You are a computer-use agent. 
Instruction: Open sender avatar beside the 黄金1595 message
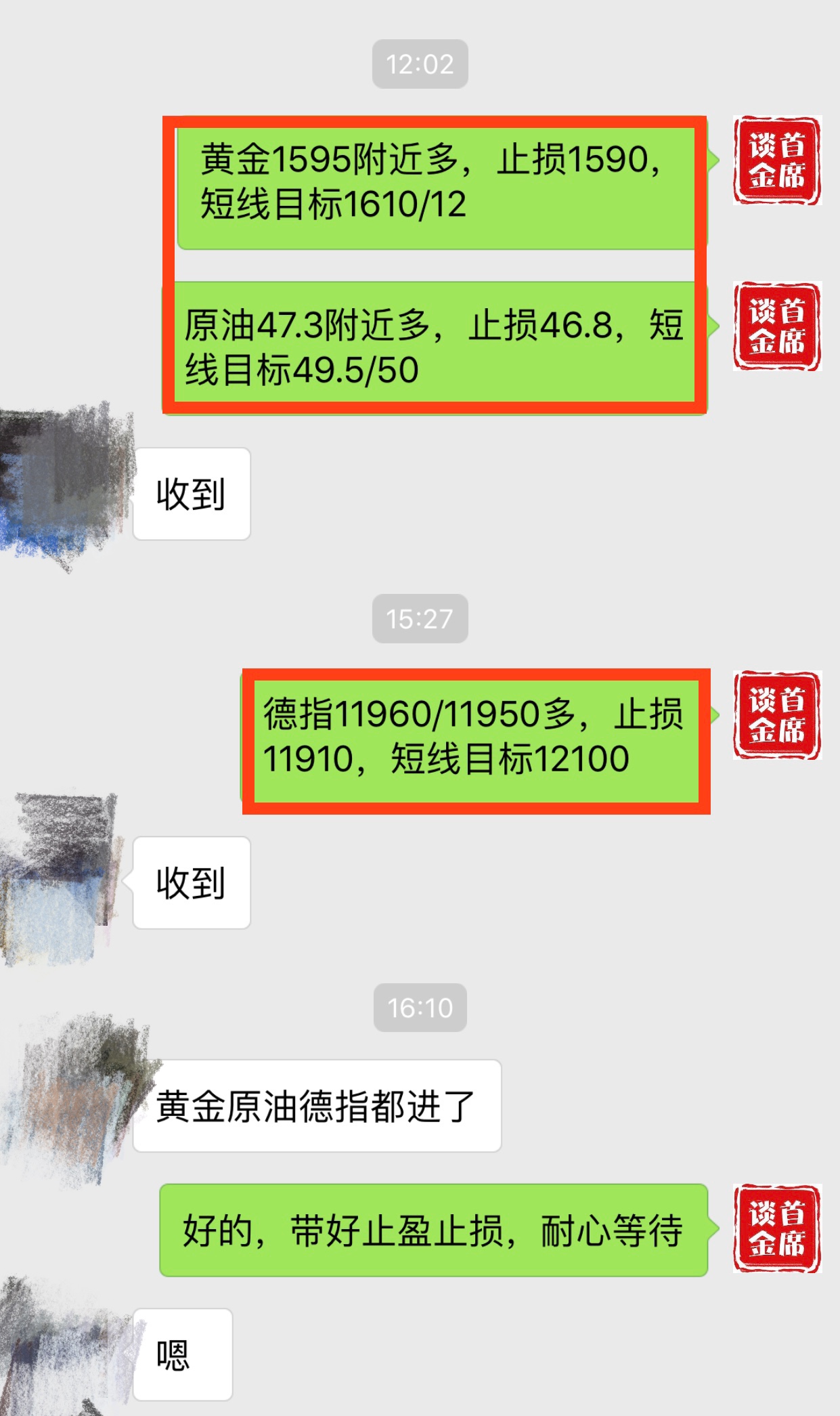(x=776, y=160)
